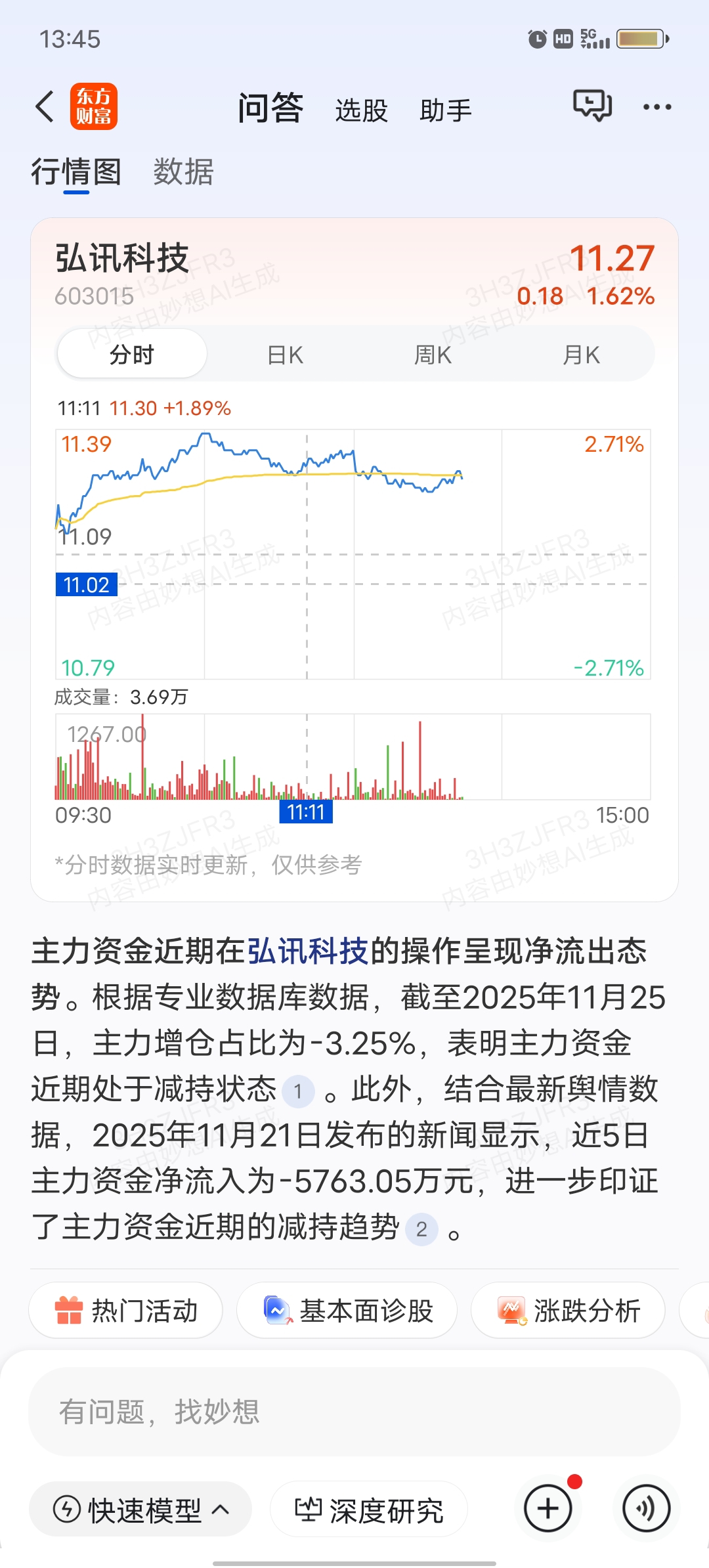Expand the 快速模型 model selector

click(x=140, y=1510)
